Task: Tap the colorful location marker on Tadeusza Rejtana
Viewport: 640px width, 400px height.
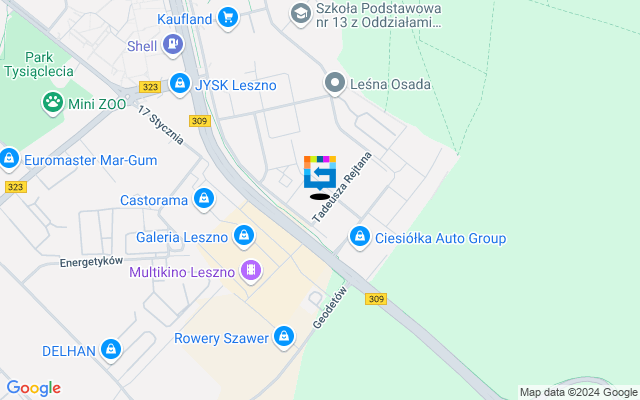Action: pyautogui.click(x=320, y=172)
